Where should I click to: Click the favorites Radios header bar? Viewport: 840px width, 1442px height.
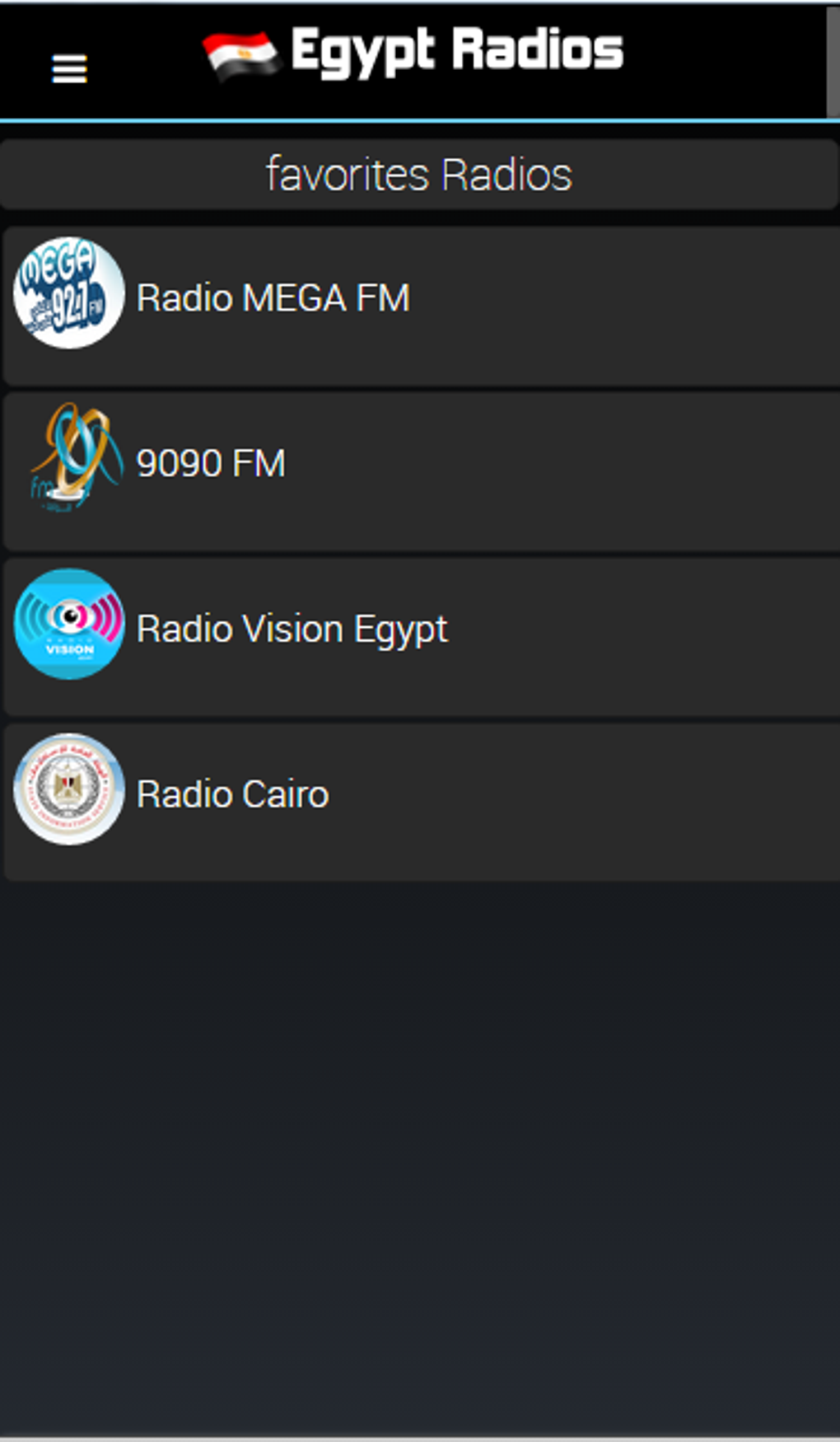[x=420, y=173]
